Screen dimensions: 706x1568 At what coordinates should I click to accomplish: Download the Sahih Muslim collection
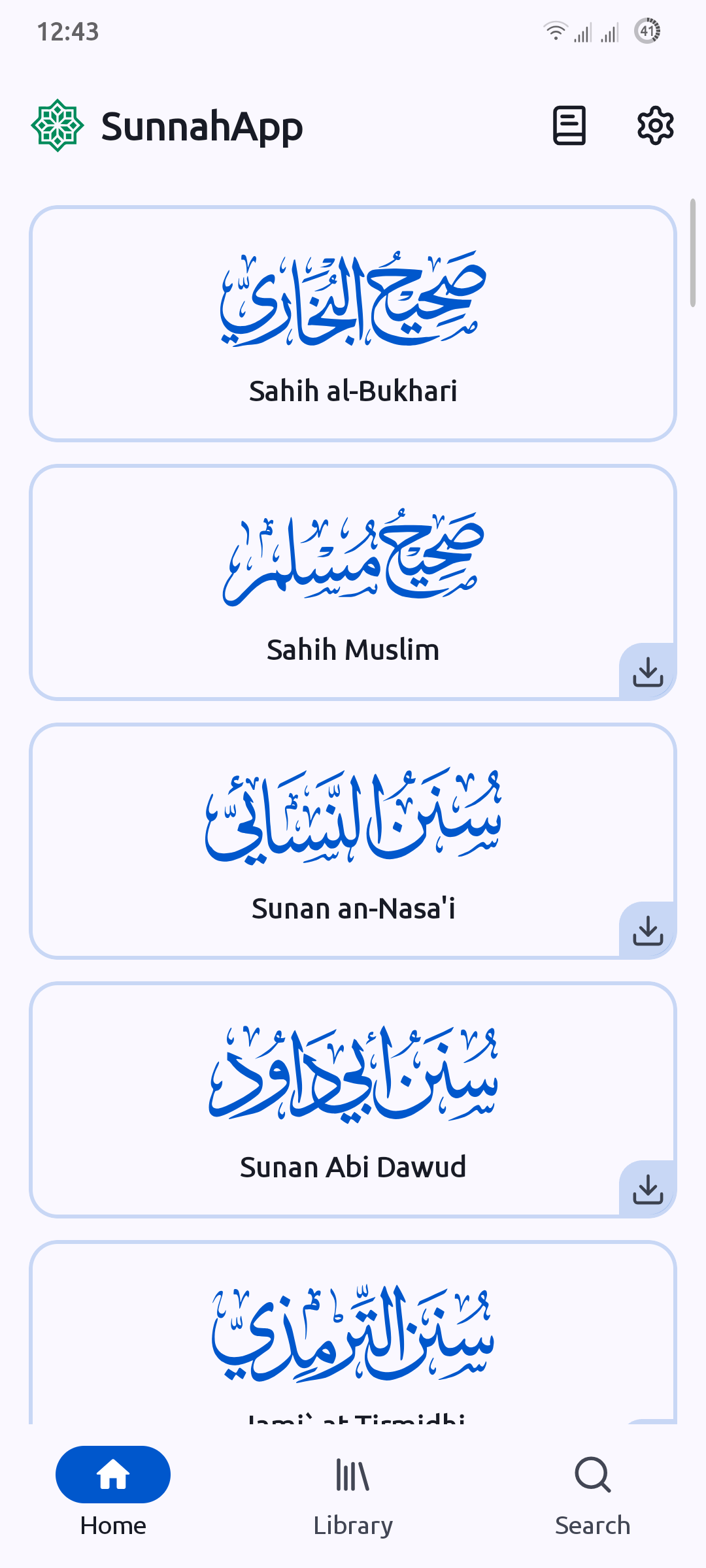click(x=647, y=670)
